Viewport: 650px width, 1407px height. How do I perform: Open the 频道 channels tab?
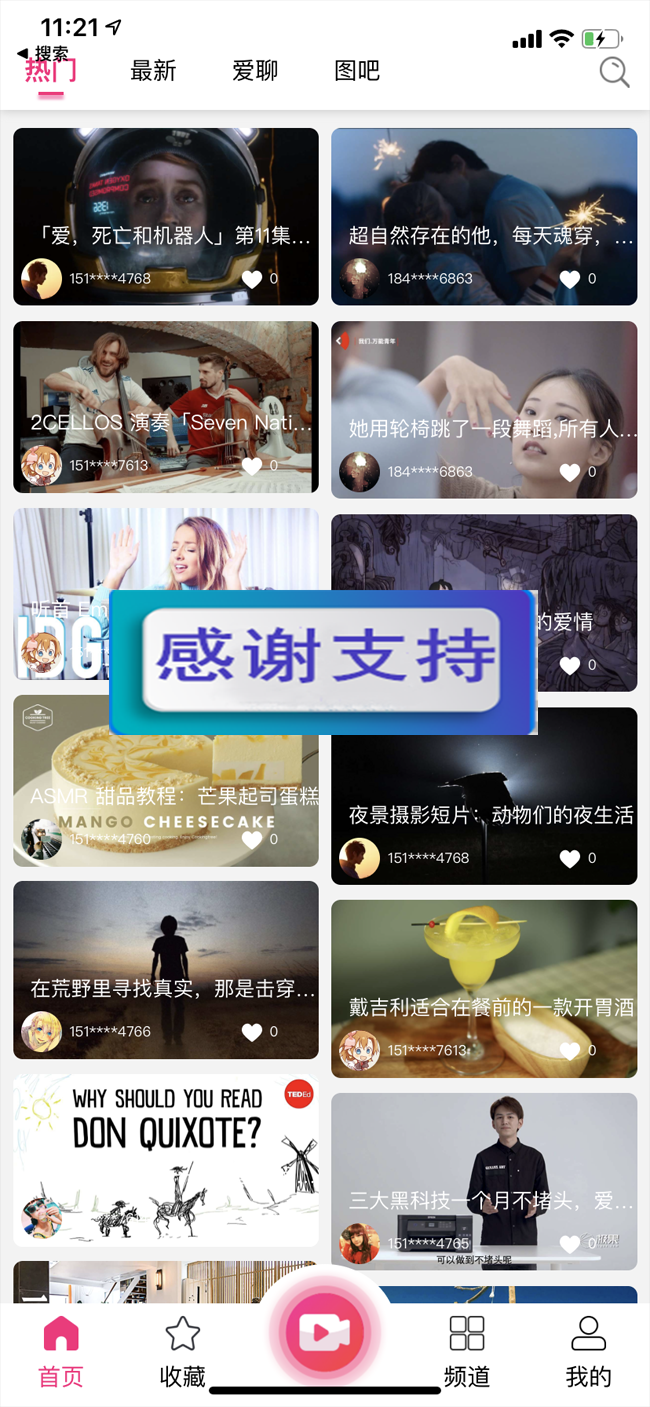coord(467,1352)
